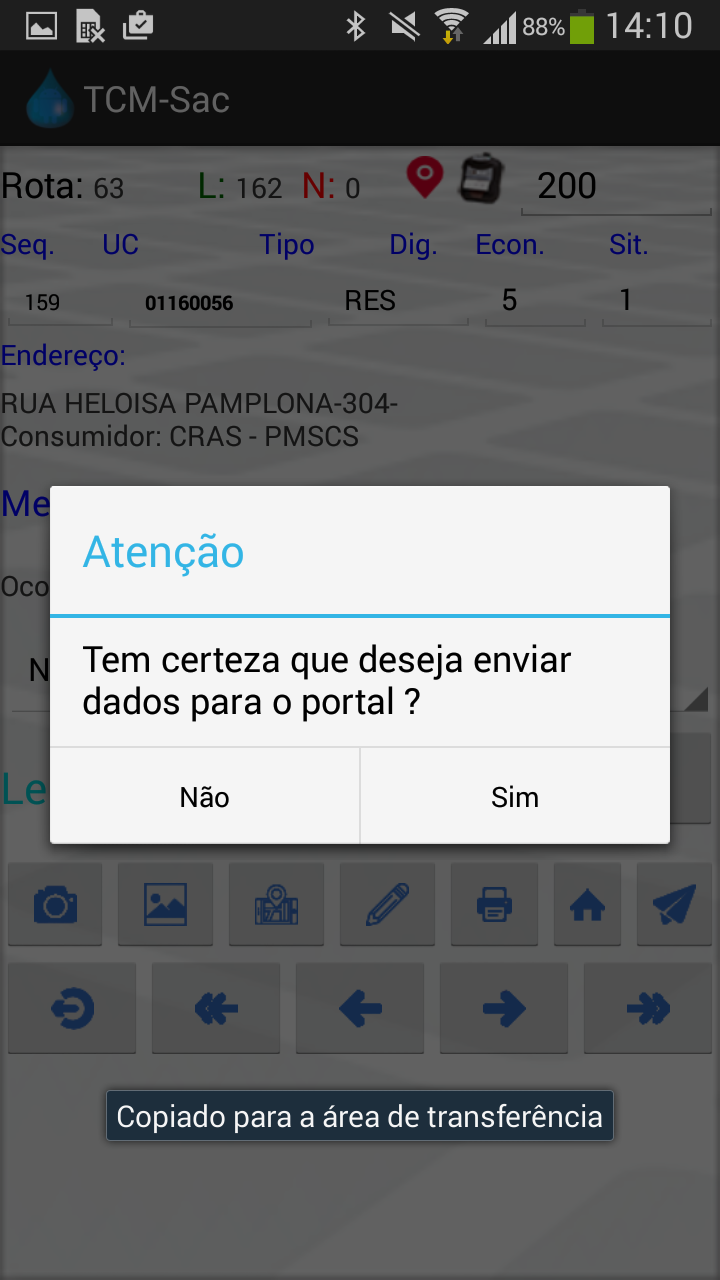
Task: Decline sending data with Não
Action: (x=205, y=796)
